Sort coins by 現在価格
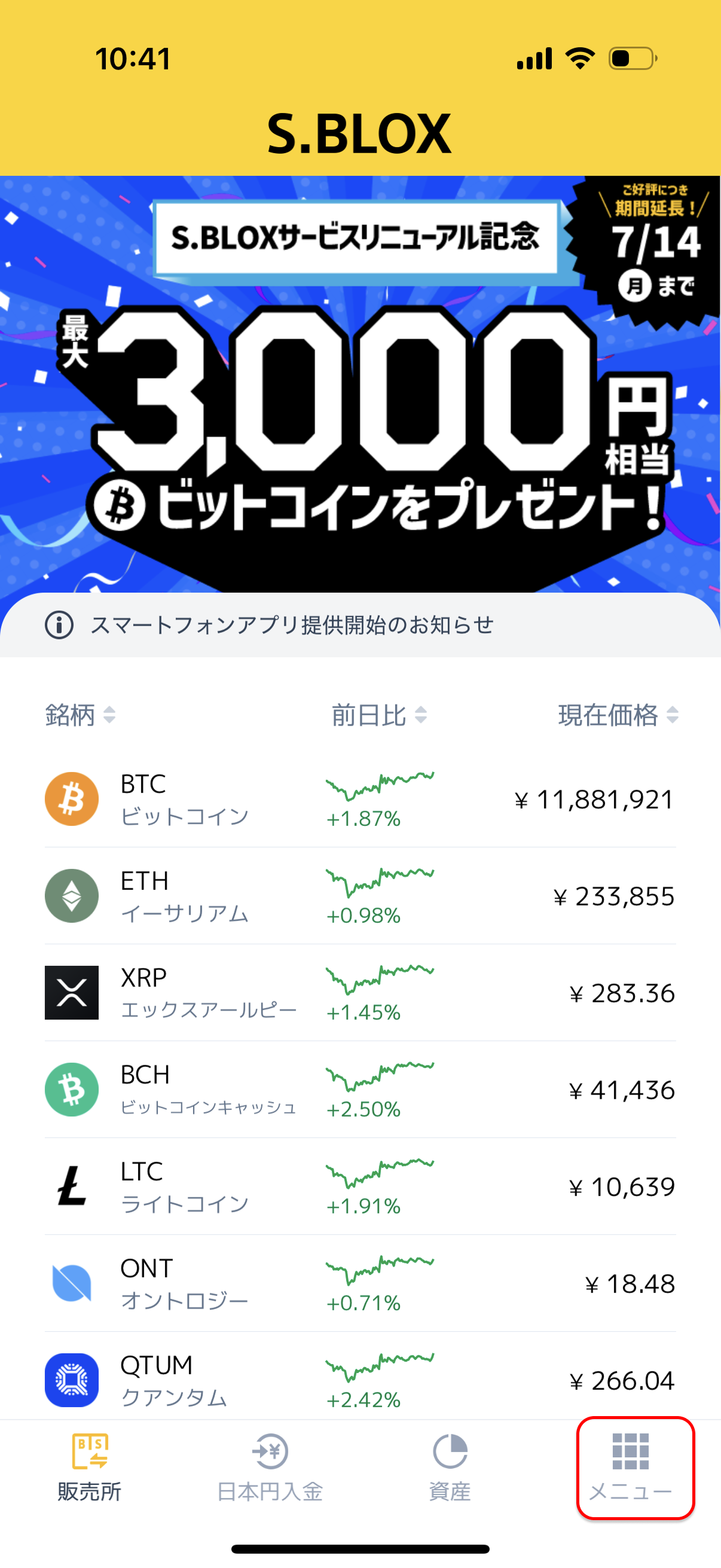This screenshot has height=1568, width=721. [x=618, y=715]
